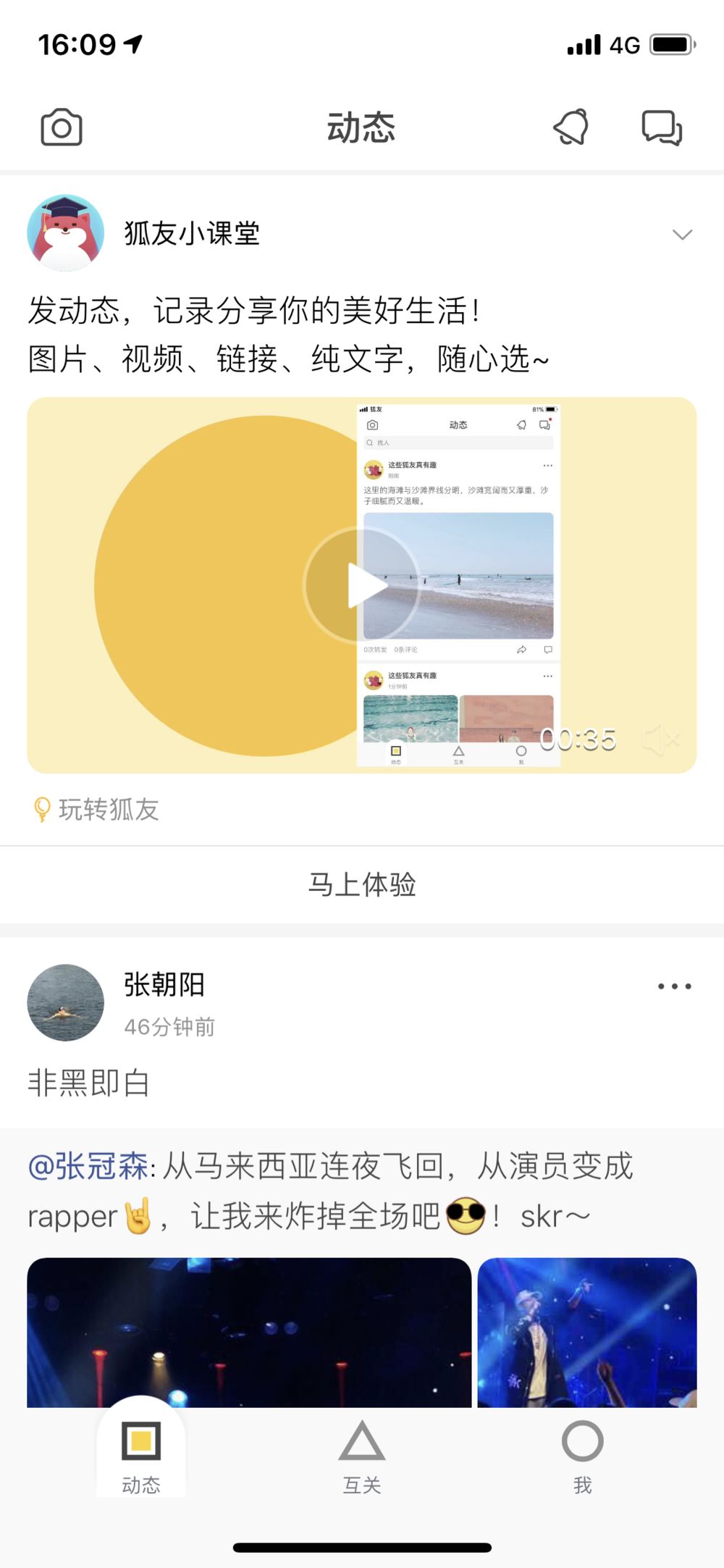Open the messages chat icon

[x=662, y=128]
